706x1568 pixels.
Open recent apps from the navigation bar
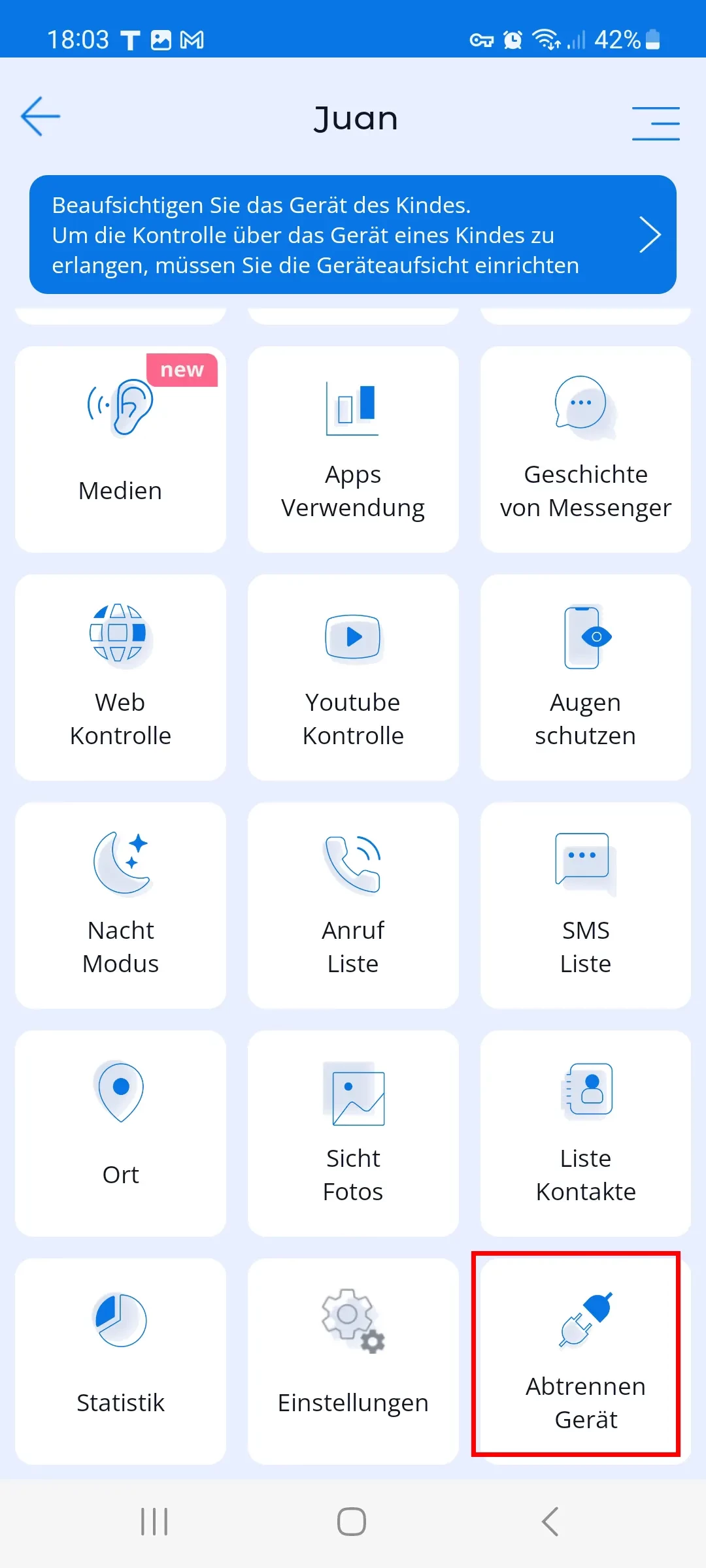[x=154, y=1522]
